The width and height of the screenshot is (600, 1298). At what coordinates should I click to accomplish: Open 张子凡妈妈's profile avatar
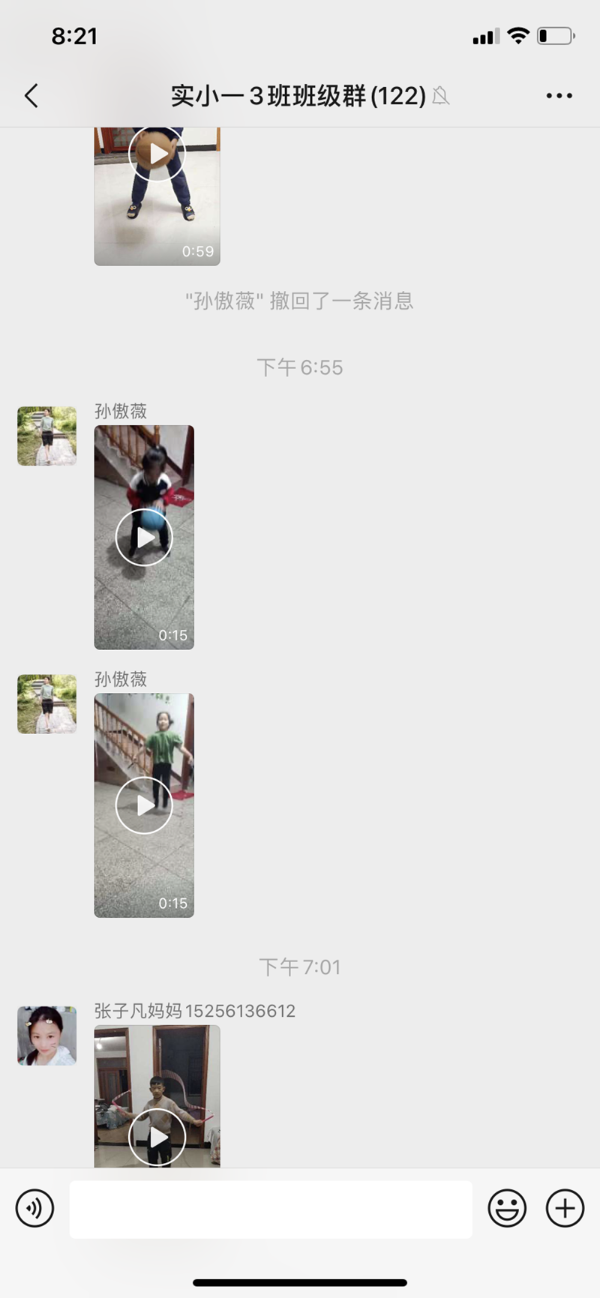click(47, 1036)
